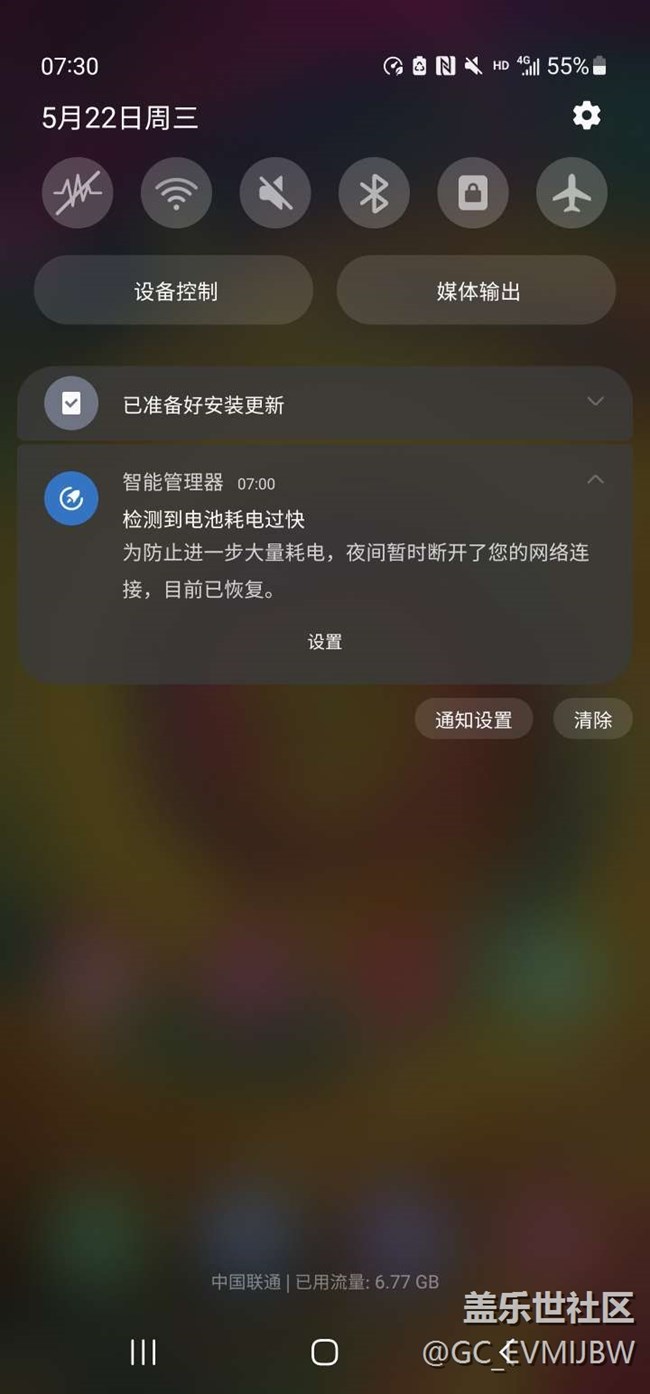Toggle the first quick setting with pulse icon

coord(77,192)
